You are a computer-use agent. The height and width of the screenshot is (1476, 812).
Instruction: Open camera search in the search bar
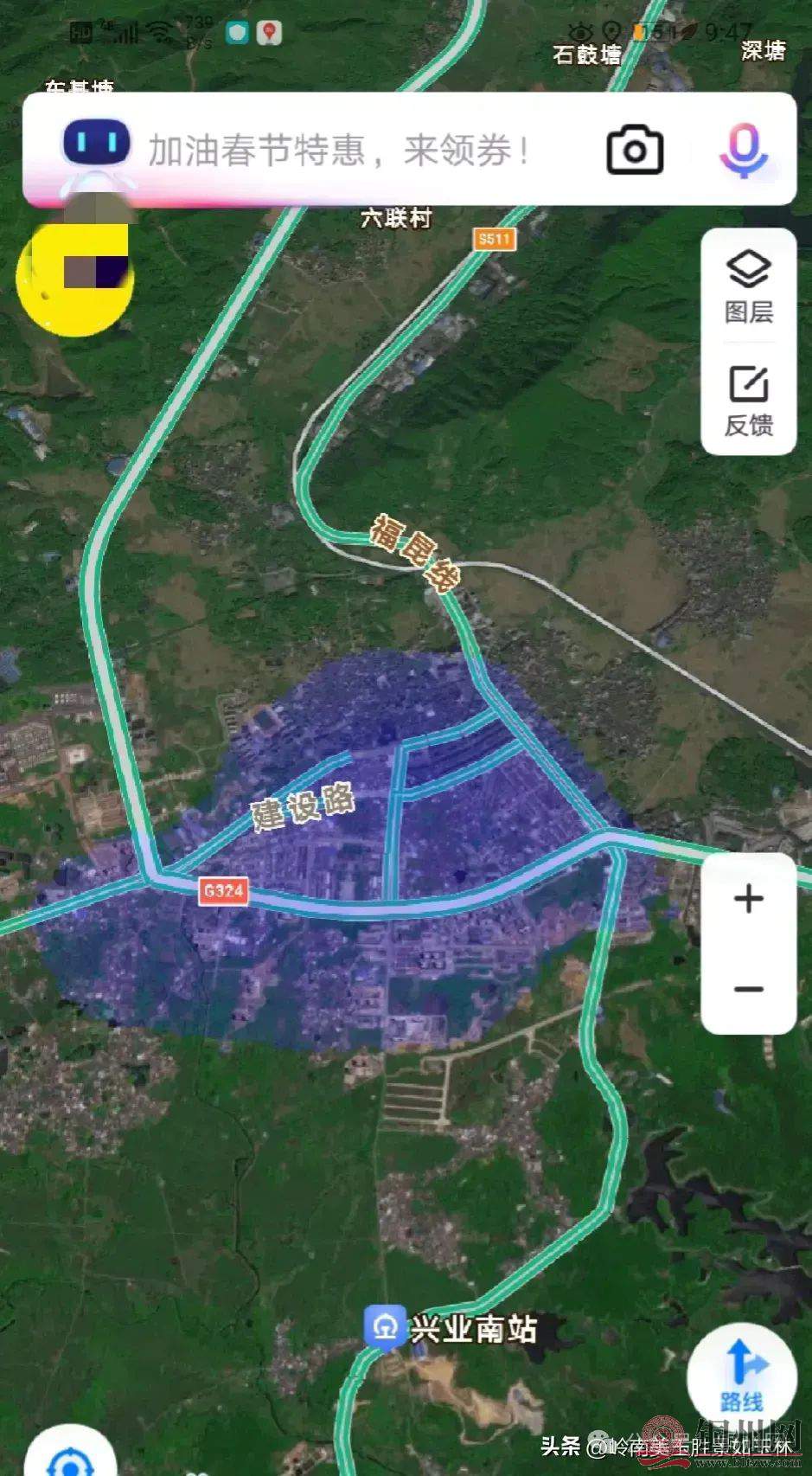[x=635, y=151]
